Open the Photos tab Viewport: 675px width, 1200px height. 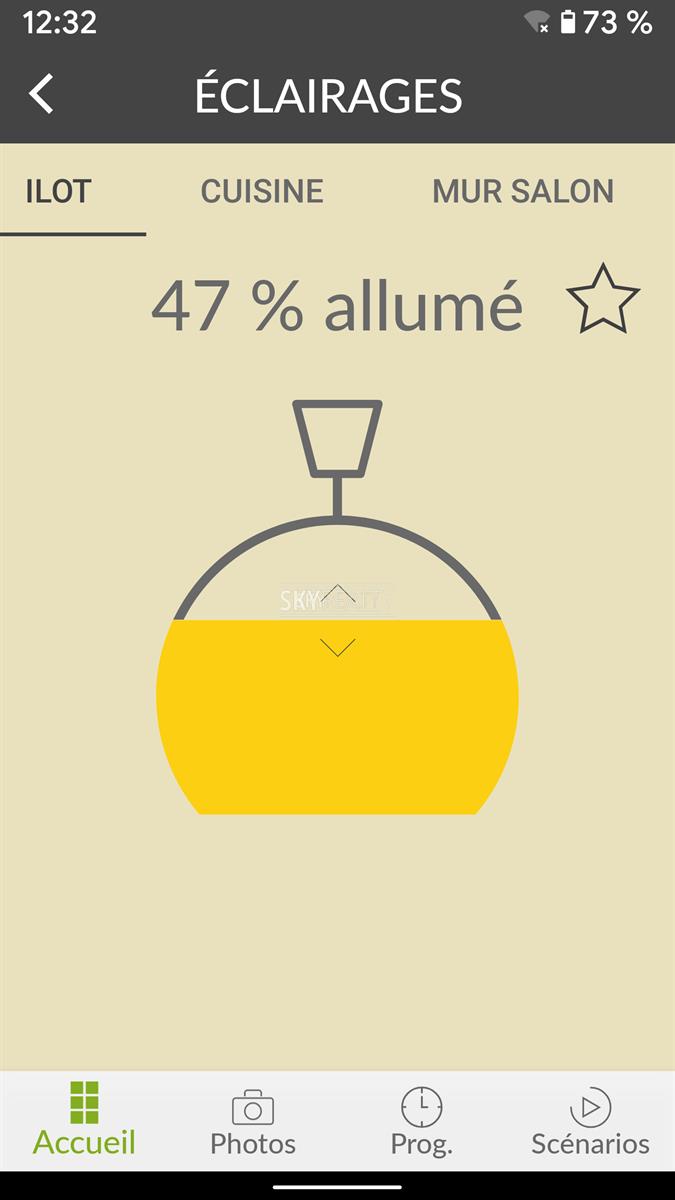tap(253, 1120)
